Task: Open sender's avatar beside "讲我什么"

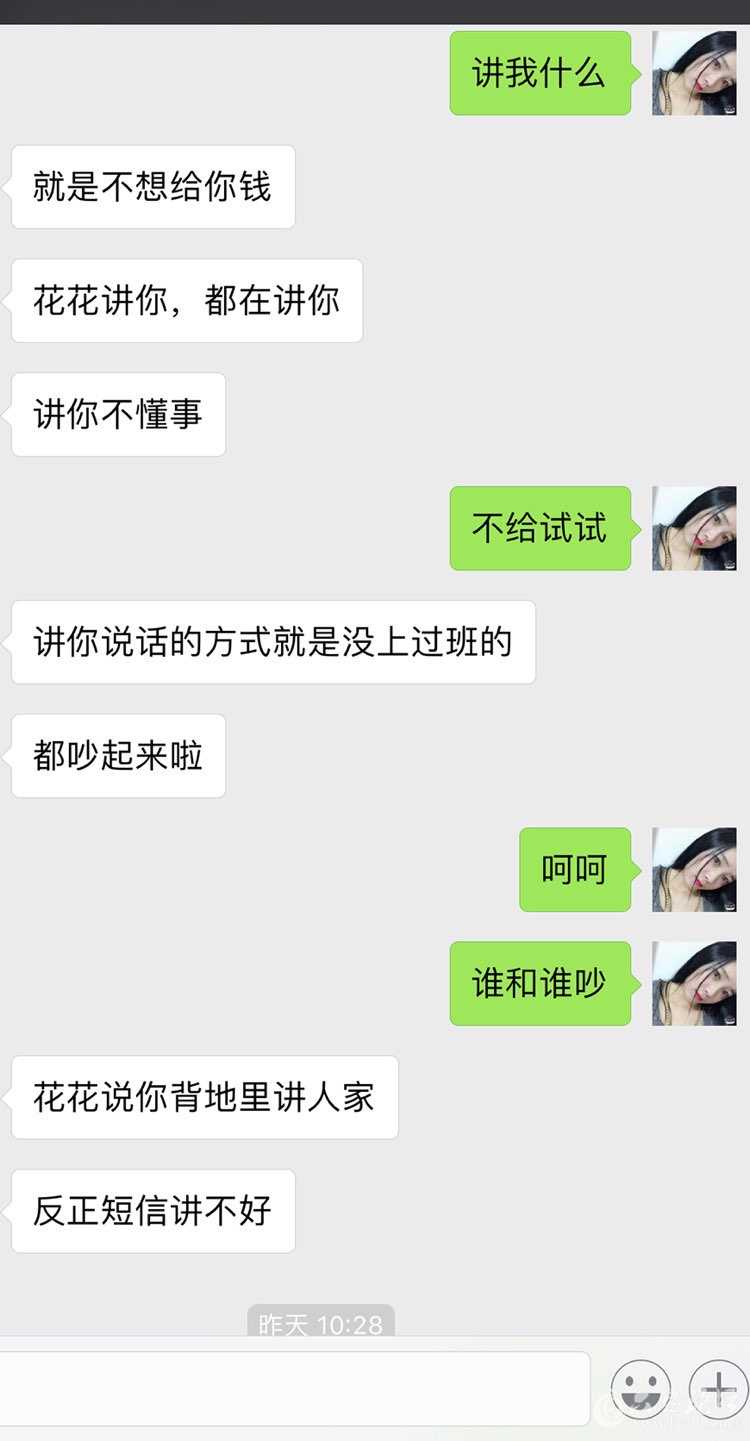Action: [694, 73]
